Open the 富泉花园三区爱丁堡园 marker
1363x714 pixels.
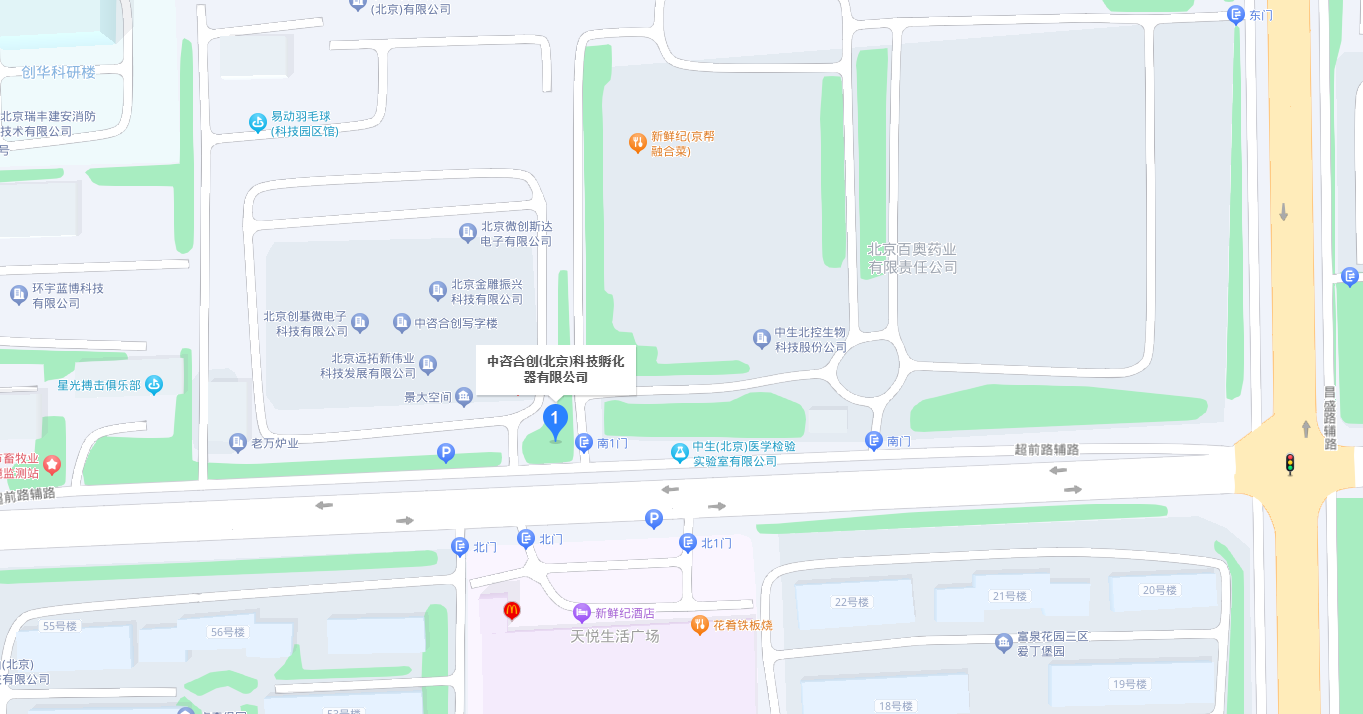click(1004, 643)
